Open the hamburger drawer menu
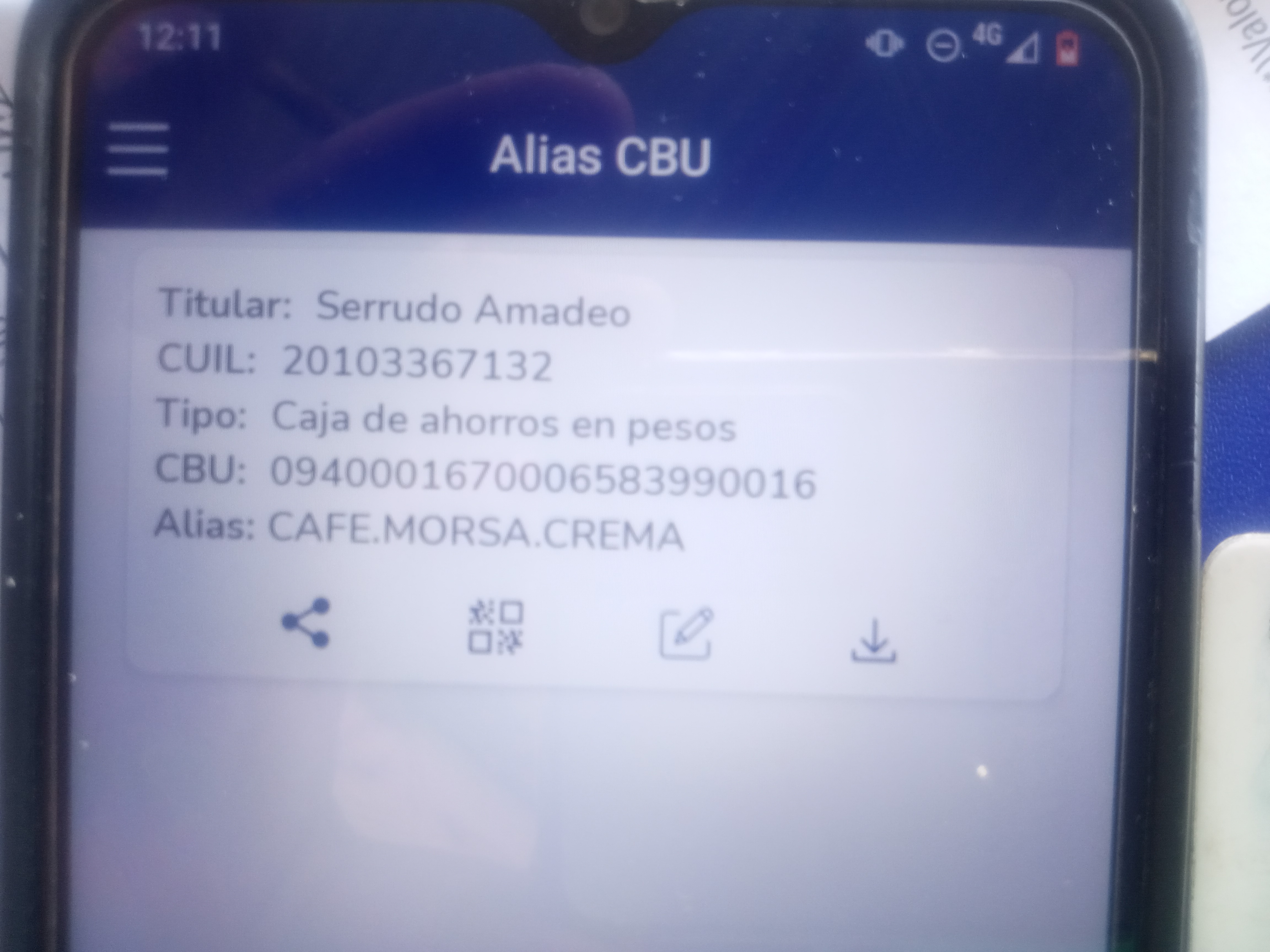The width and height of the screenshot is (1270, 952). [x=138, y=150]
